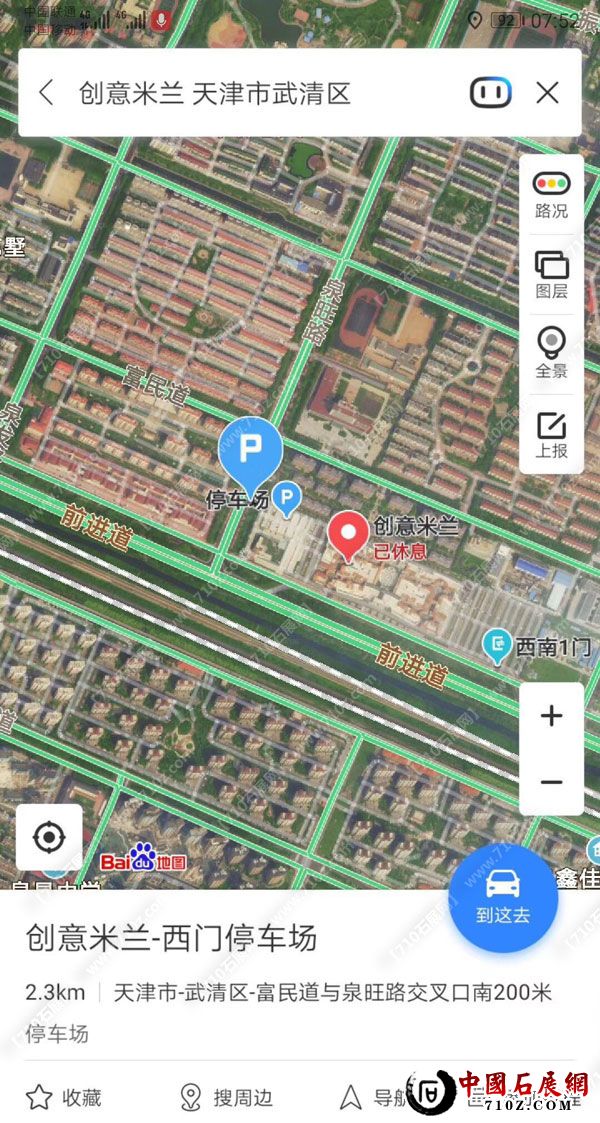The image size is (600, 1123).
Task: Open the 创意米兰-西门停车场 detail card
Action: 172,938
